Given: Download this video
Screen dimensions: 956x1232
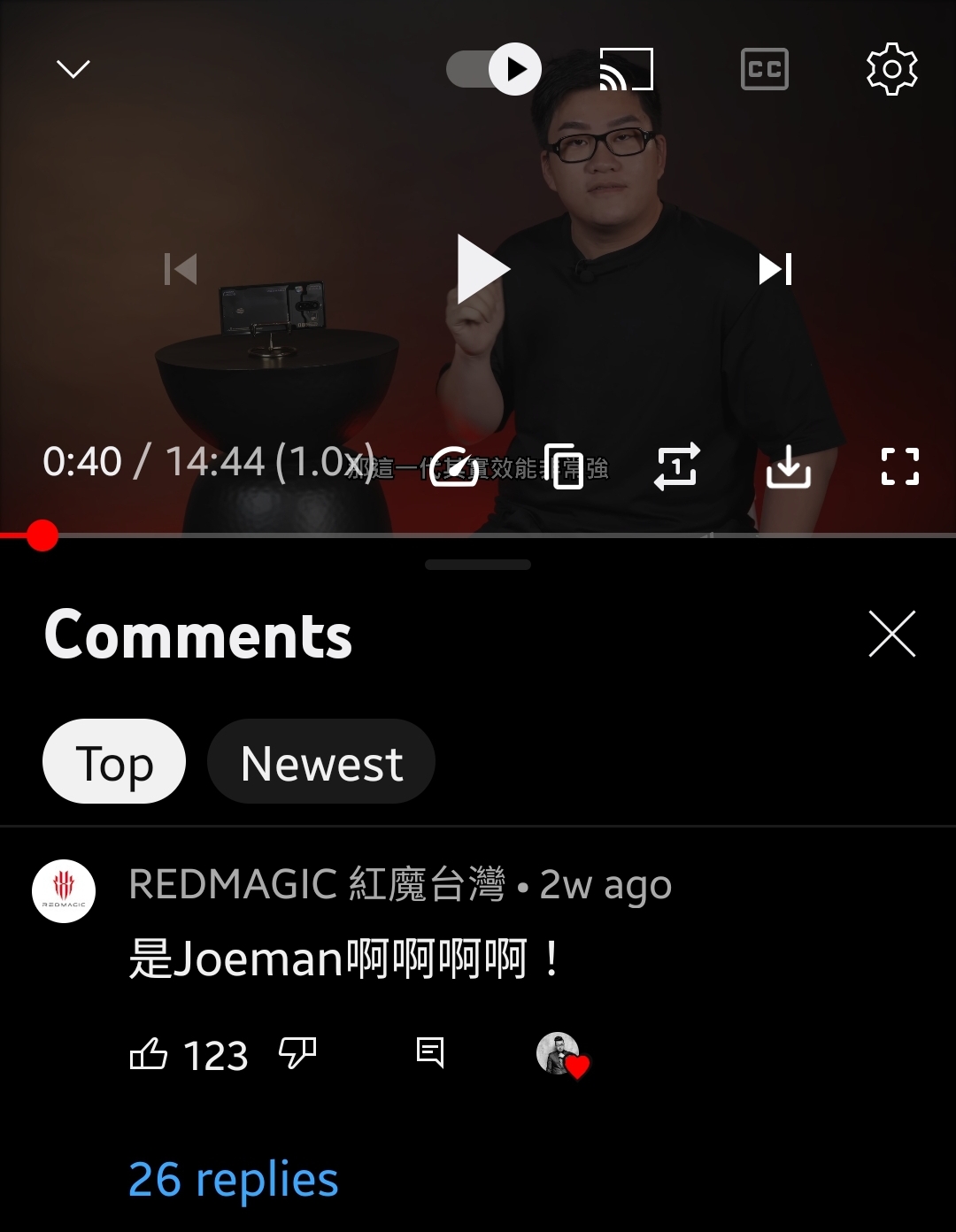Looking at the screenshot, I should click(788, 466).
